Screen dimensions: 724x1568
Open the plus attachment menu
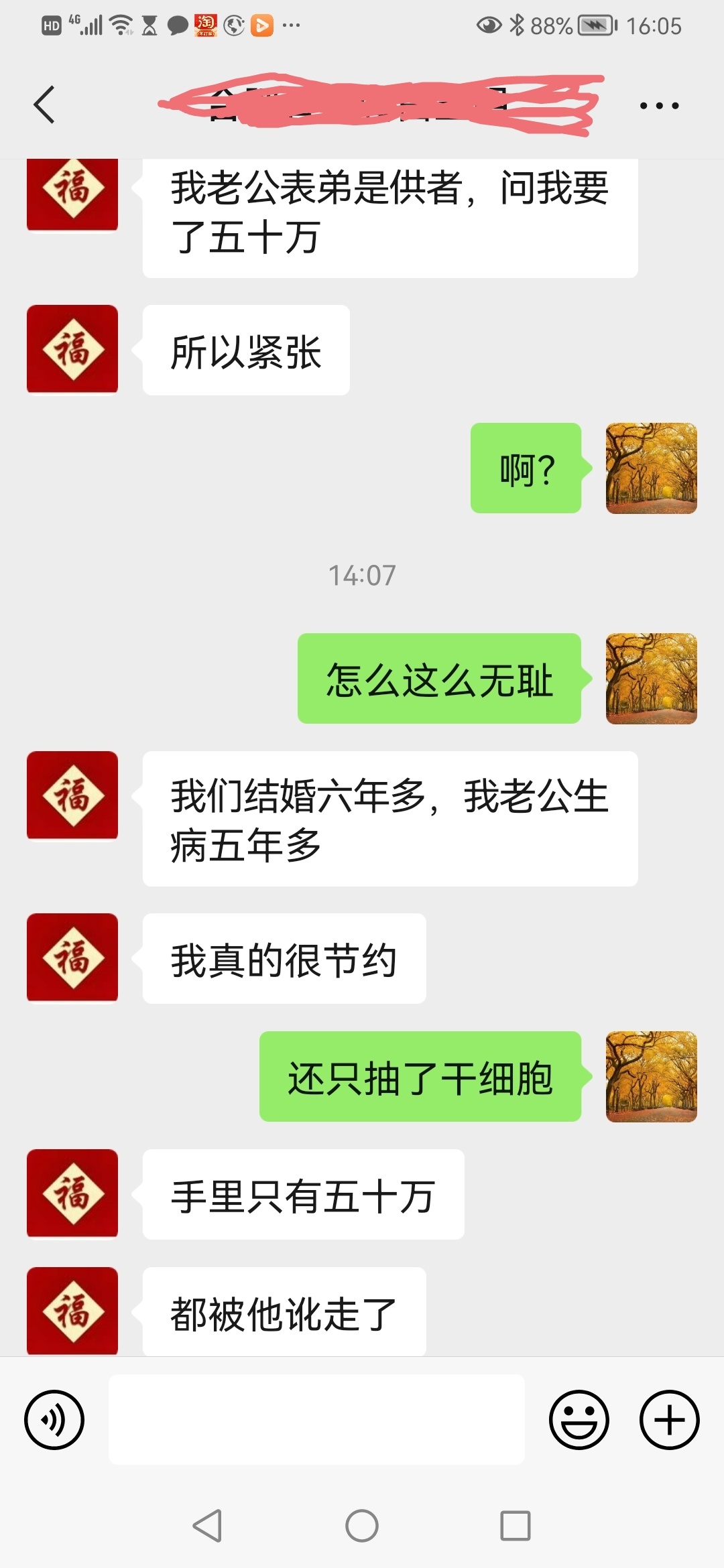(x=669, y=1419)
